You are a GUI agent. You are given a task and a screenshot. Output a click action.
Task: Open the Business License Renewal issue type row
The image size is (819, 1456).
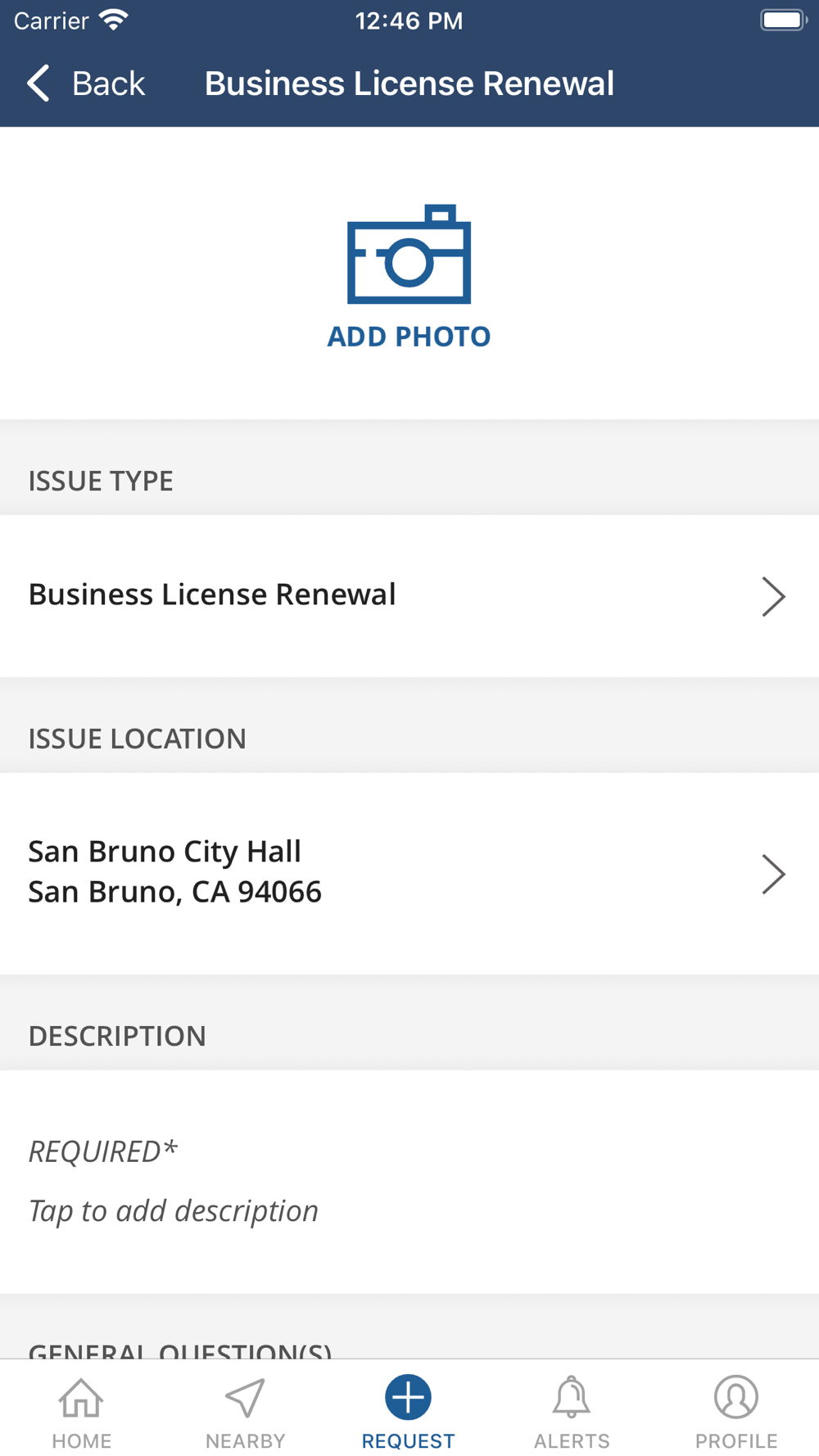tap(409, 595)
